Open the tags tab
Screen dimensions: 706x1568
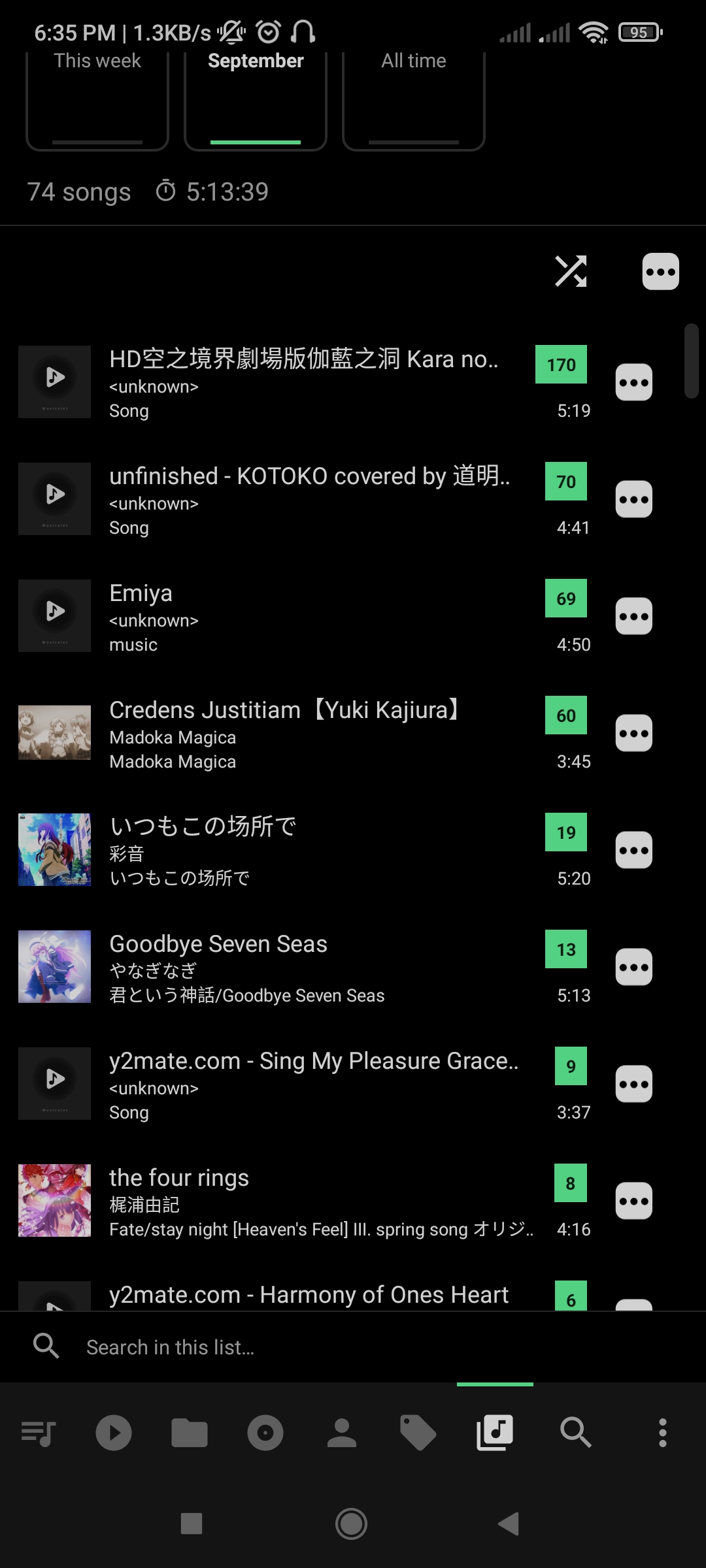coord(418,1433)
